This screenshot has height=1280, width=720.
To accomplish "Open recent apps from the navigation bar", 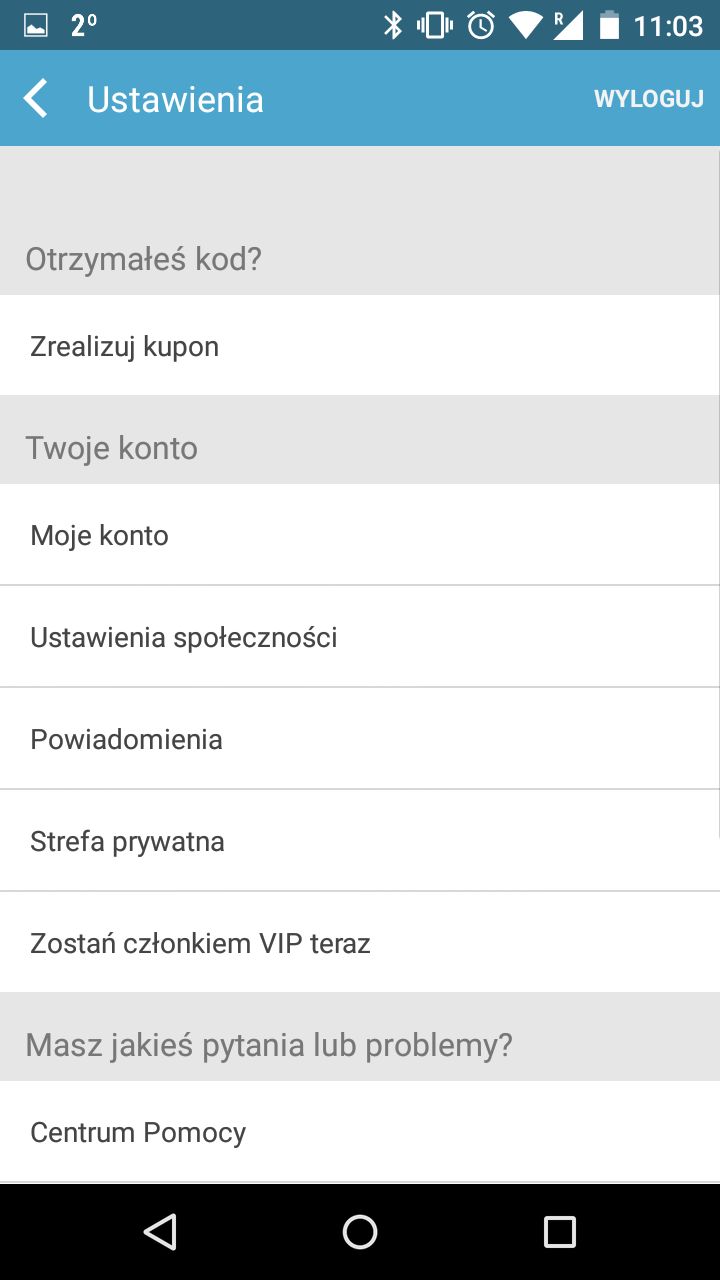I will point(560,1232).
